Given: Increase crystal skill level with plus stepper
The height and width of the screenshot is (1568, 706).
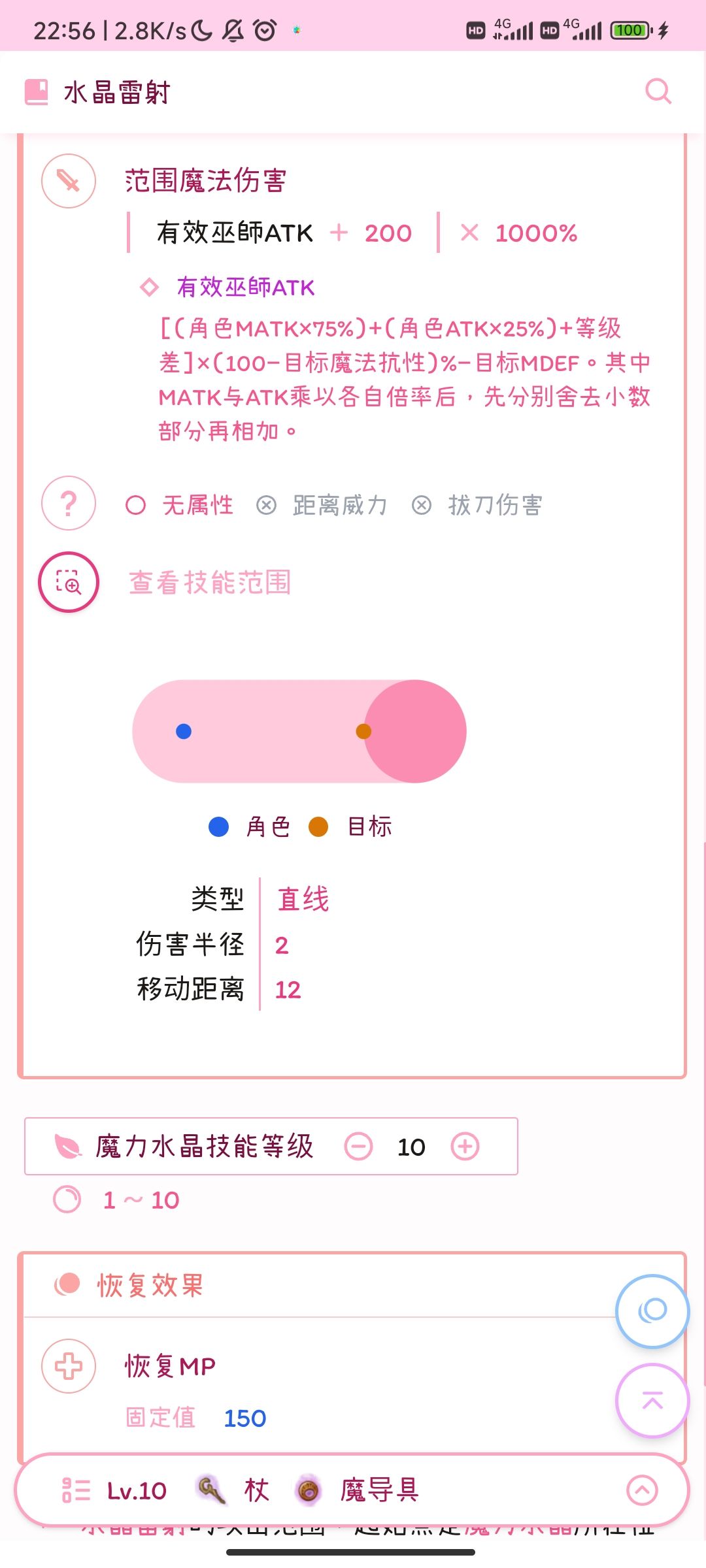Looking at the screenshot, I should tap(465, 1146).
